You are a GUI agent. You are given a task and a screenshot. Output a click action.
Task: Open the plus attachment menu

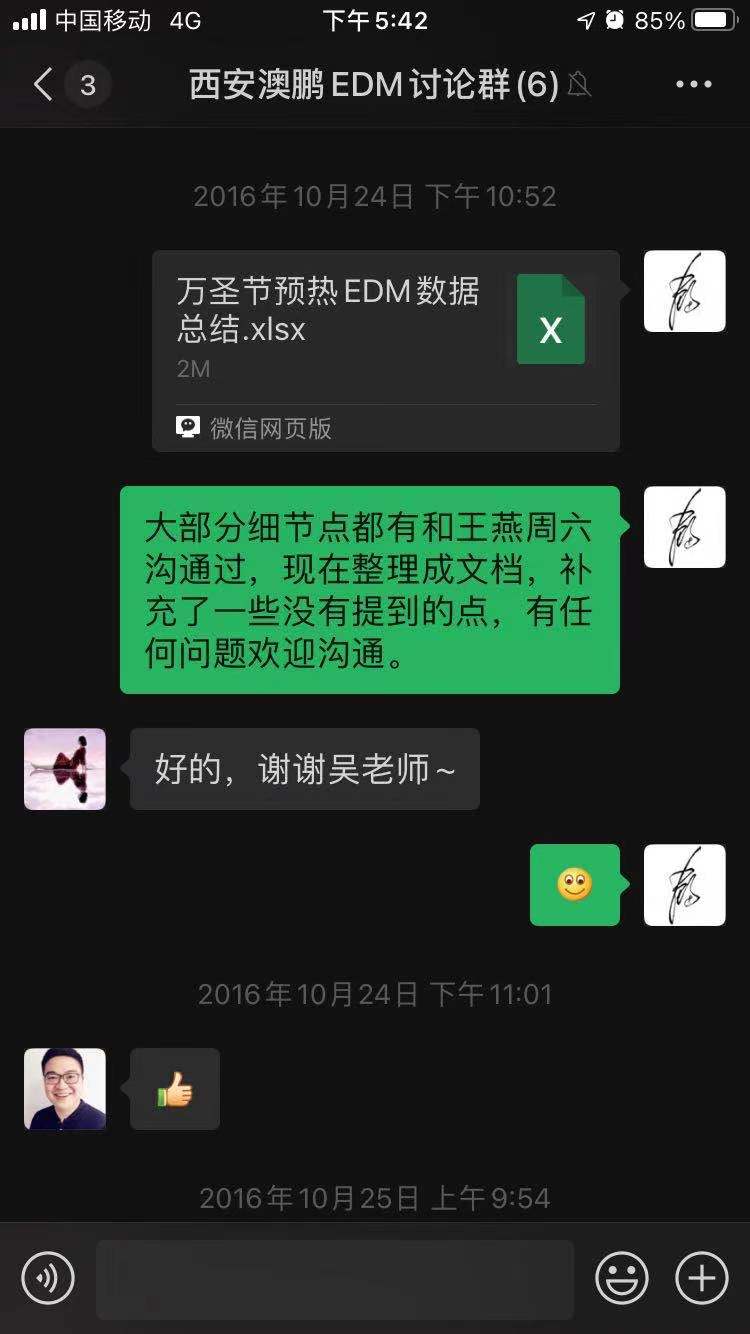(701, 1278)
